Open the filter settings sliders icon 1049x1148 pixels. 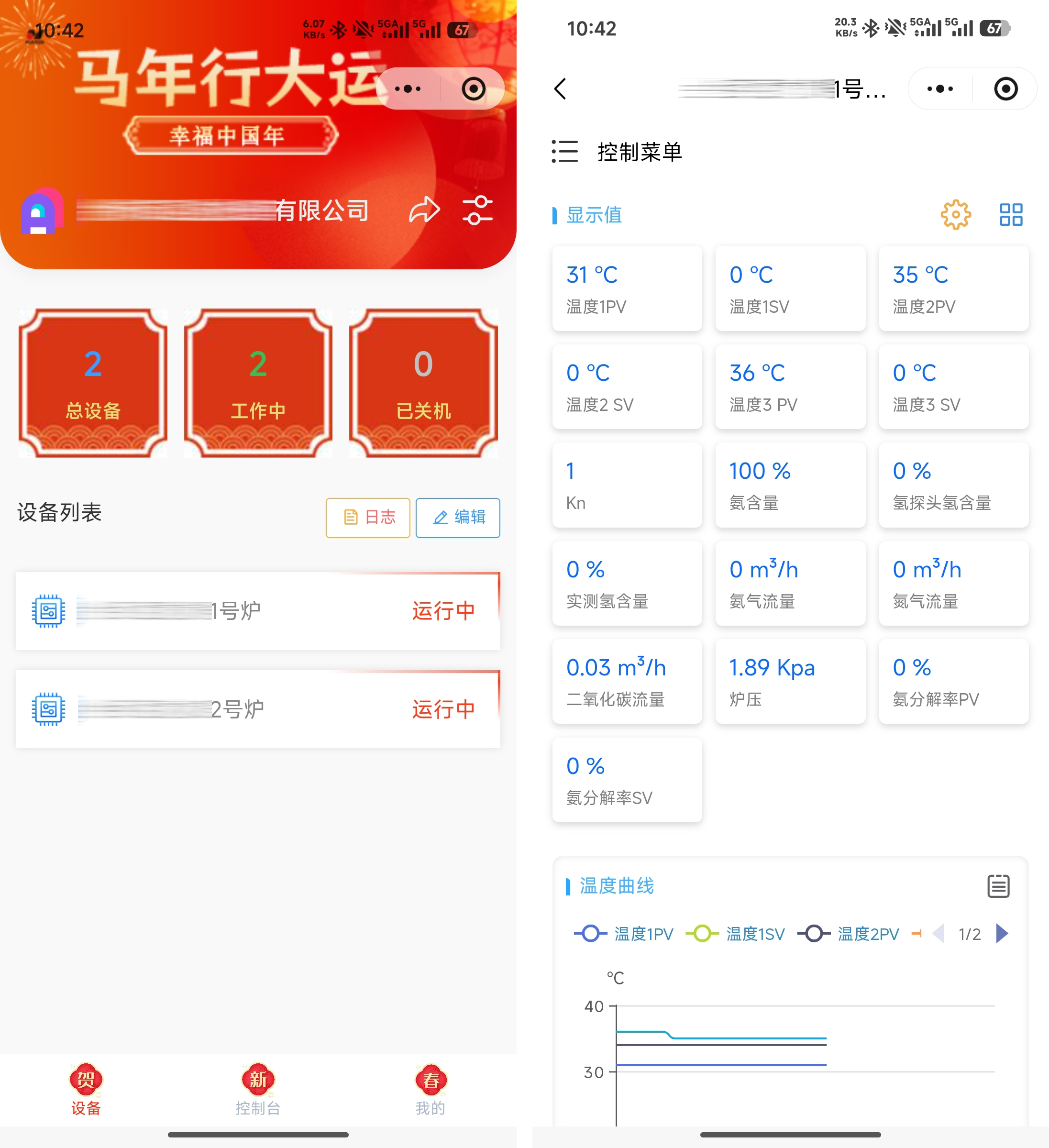[x=477, y=210]
